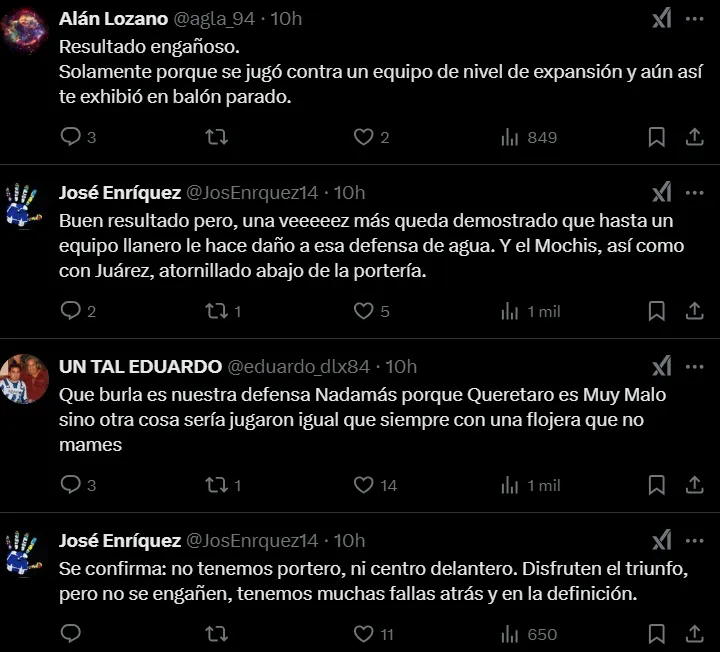Image resolution: width=720 pixels, height=652 pixels.
Task: Like UN TAL EDUARDO's tweet
Action: click(x=365, y=485)
